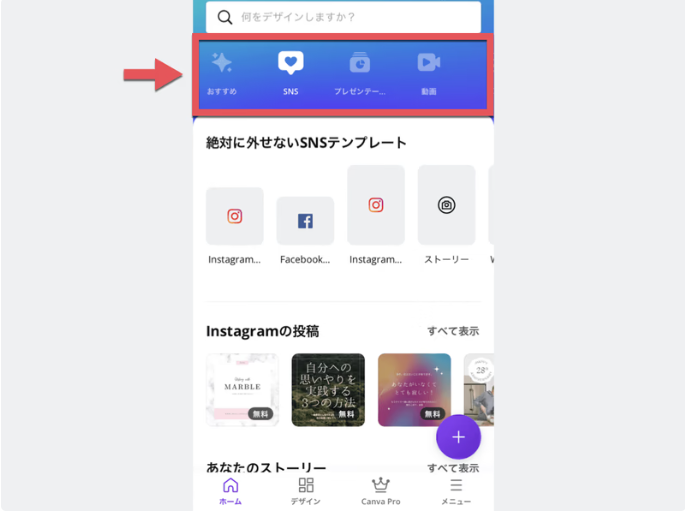Screen dimensions: 685x512
Task: Open the 何をデザインしますか search box
Action: pyautogui.click(x=343, y=17)
